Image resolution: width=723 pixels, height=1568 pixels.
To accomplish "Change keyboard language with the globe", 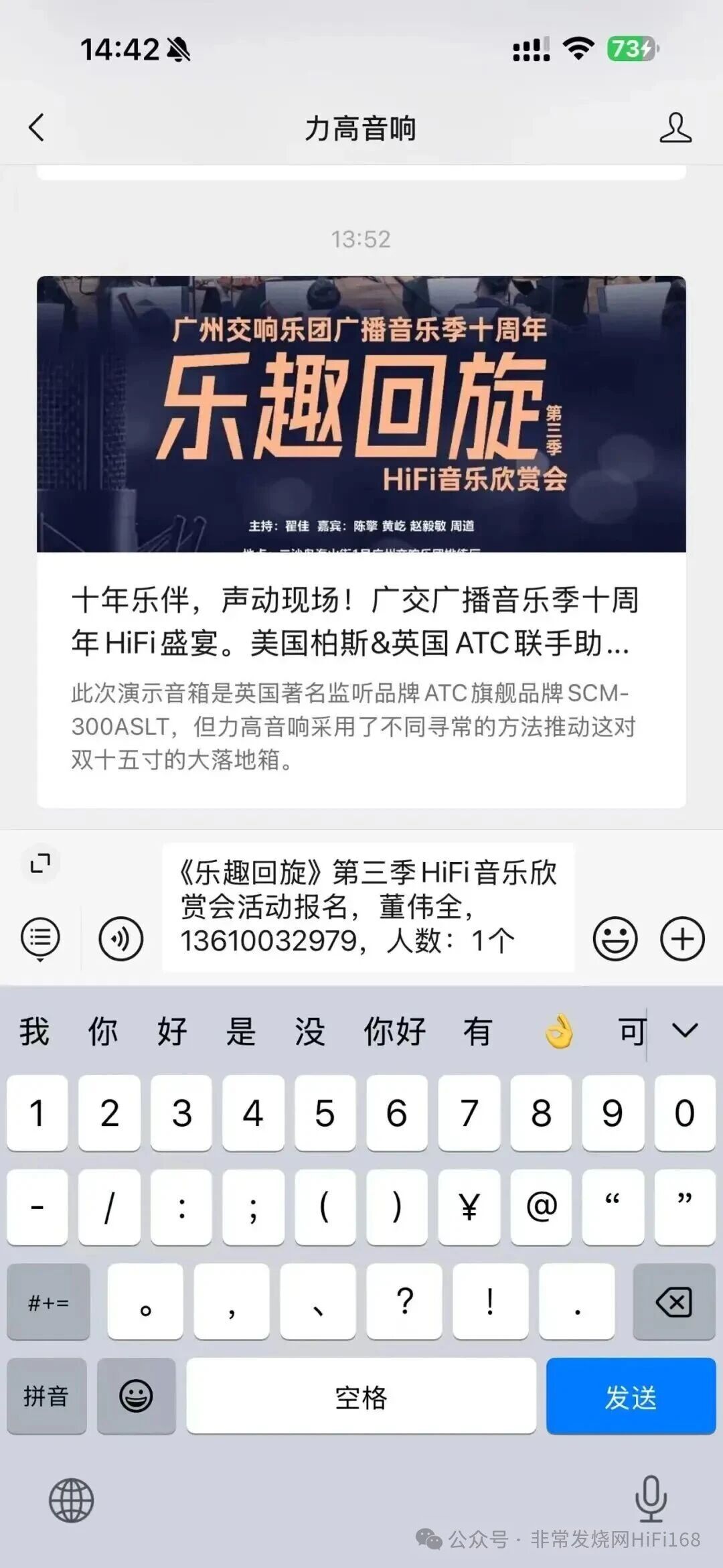I will (x=71, y=1500).
